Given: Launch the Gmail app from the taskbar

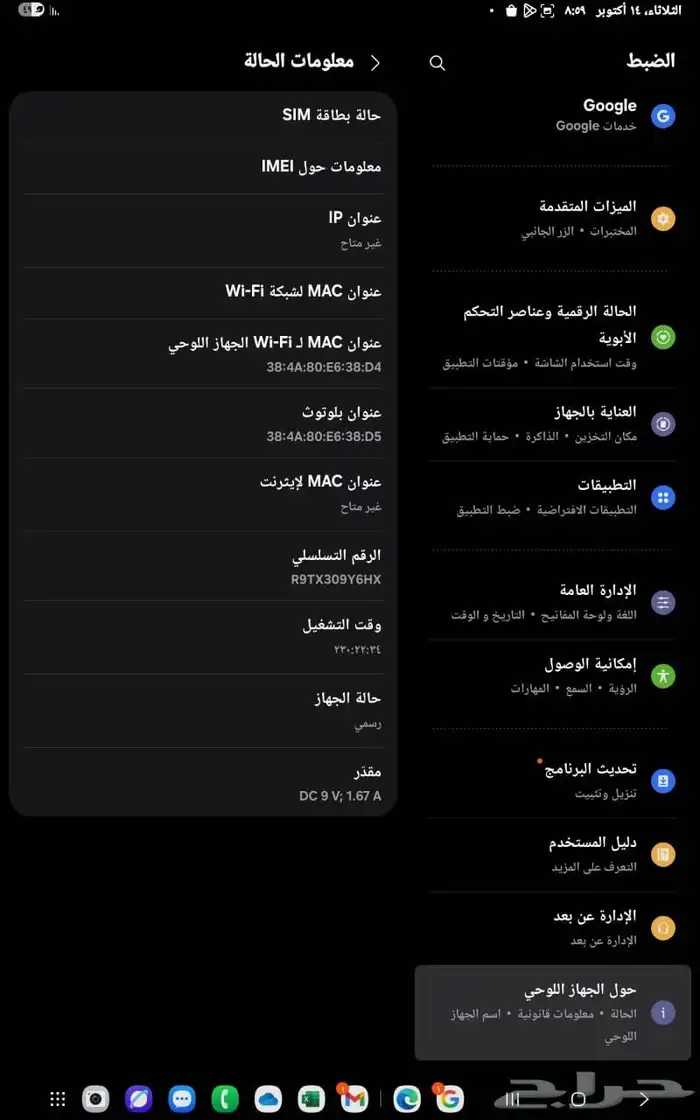Looking at the screenshot, I should 353,1098.
